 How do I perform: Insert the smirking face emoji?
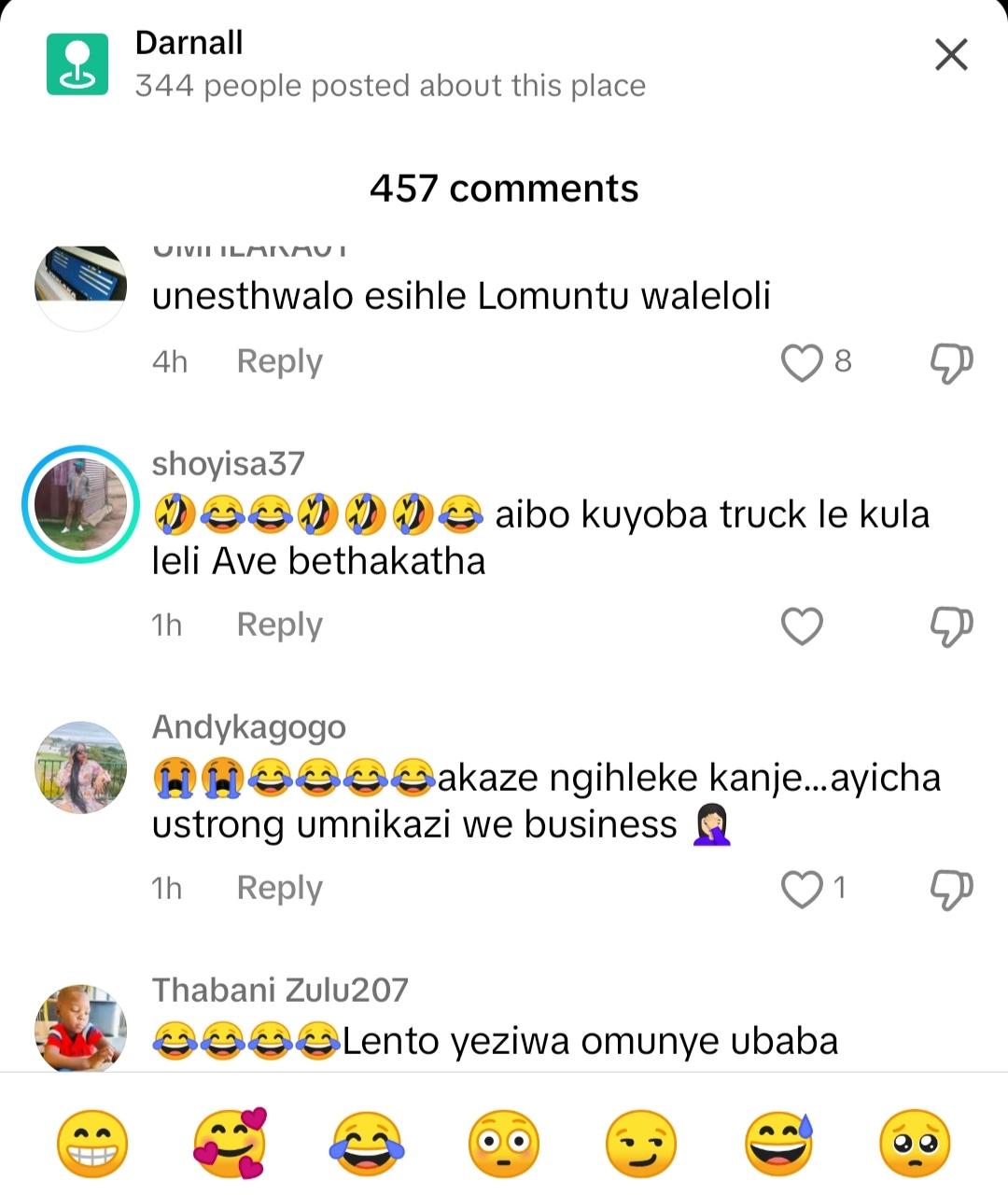tap(641, 1143)
